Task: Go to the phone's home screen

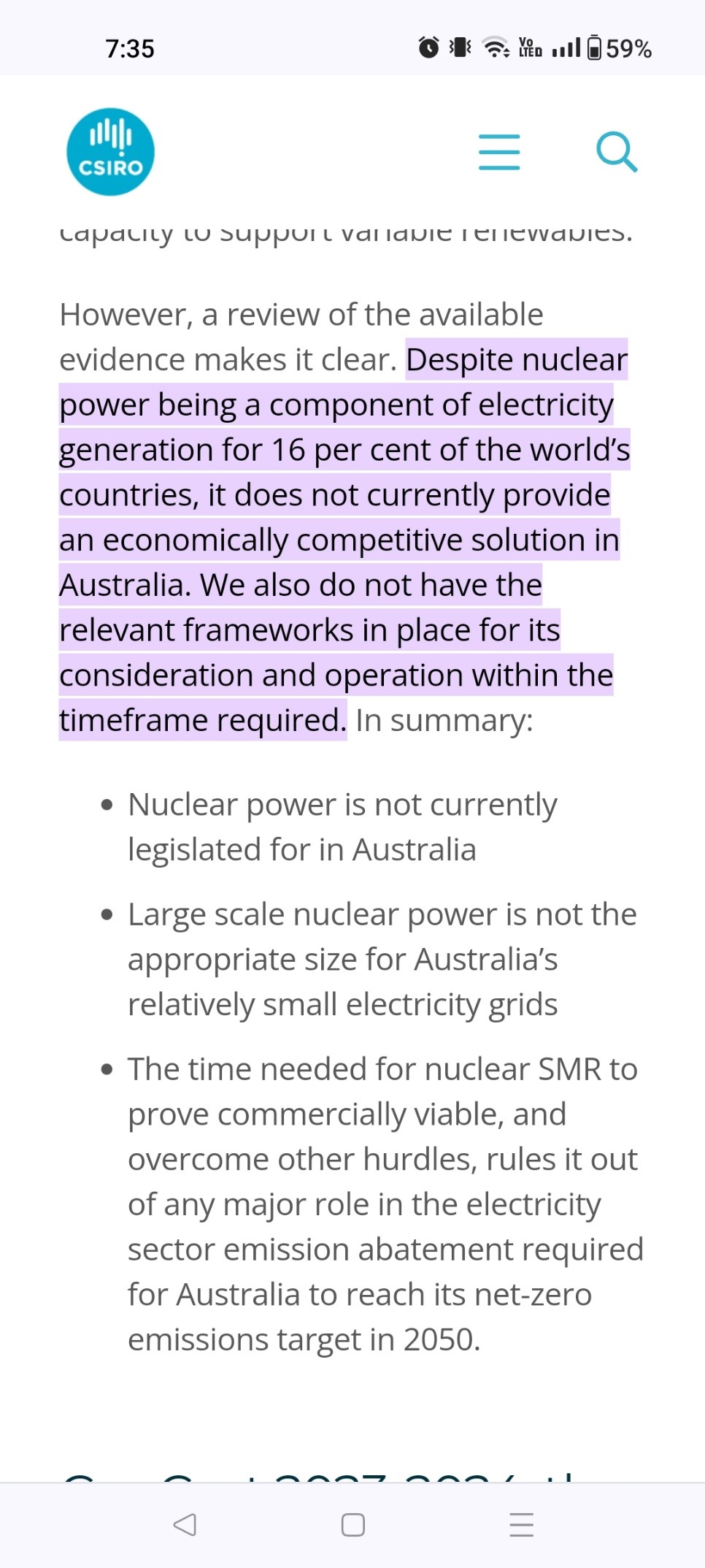Action: [353, 1524]
